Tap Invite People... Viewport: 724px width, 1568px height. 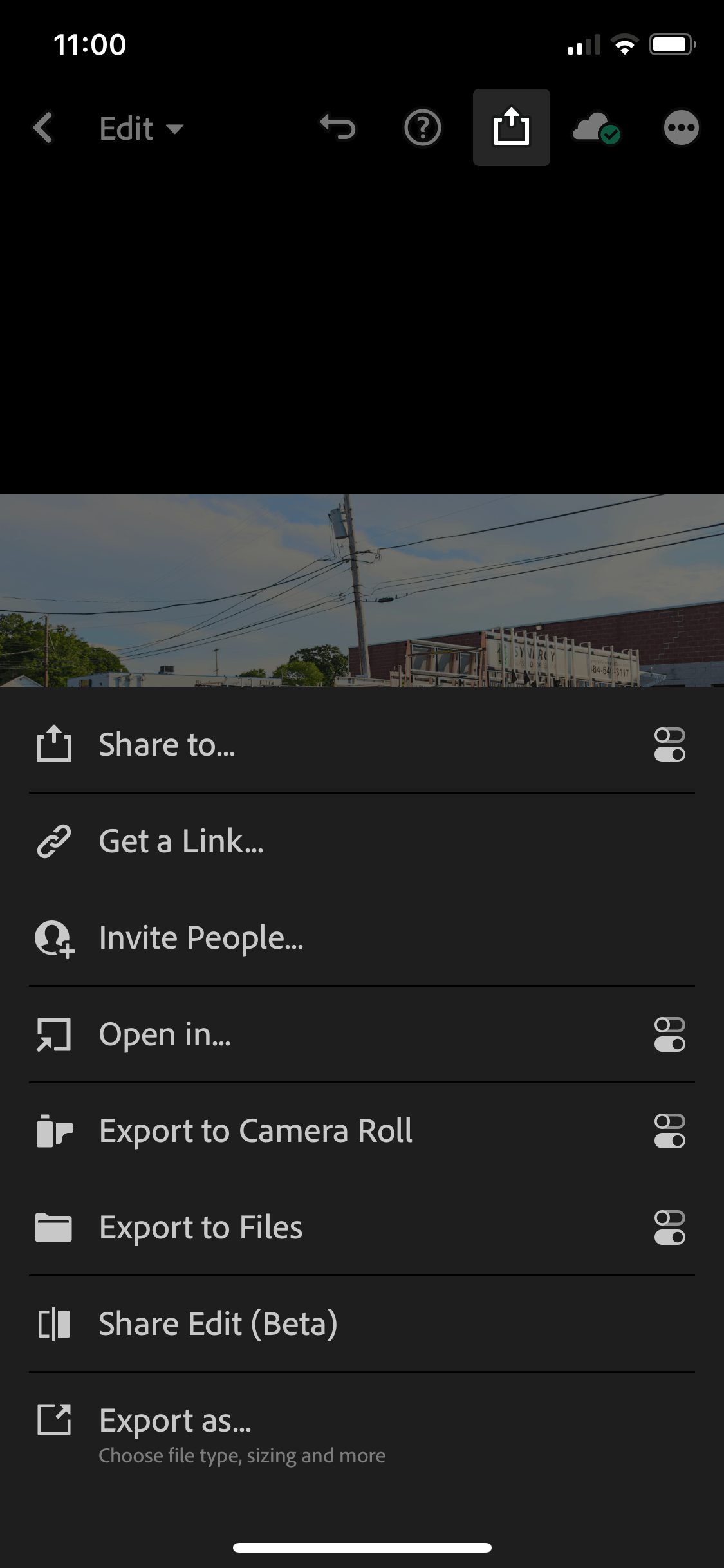point(201,938)
